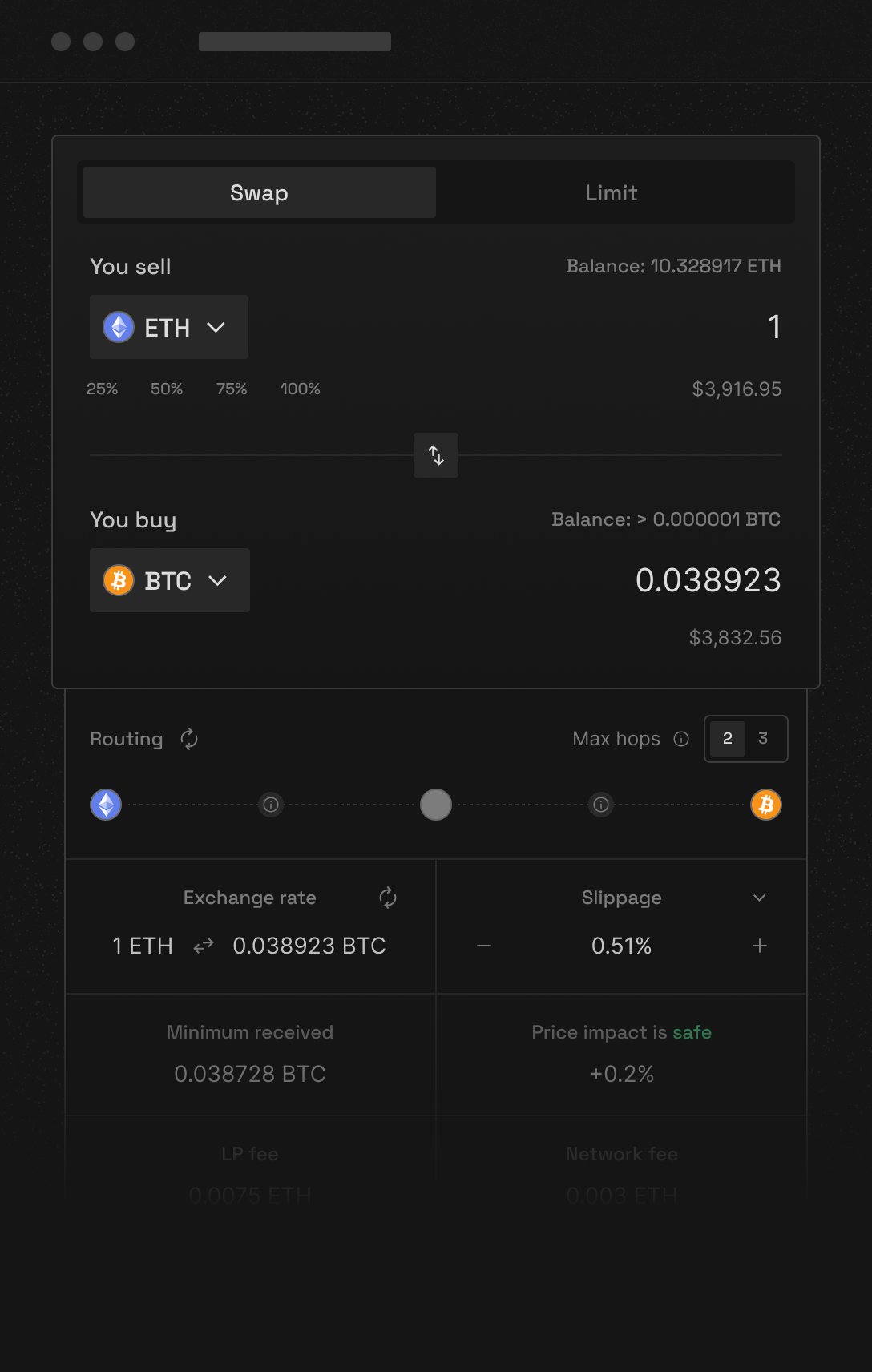Set max hops to 3
The height and width of the screenshot is (1372, 872).
pyautogui.click(x=763, y=739)
